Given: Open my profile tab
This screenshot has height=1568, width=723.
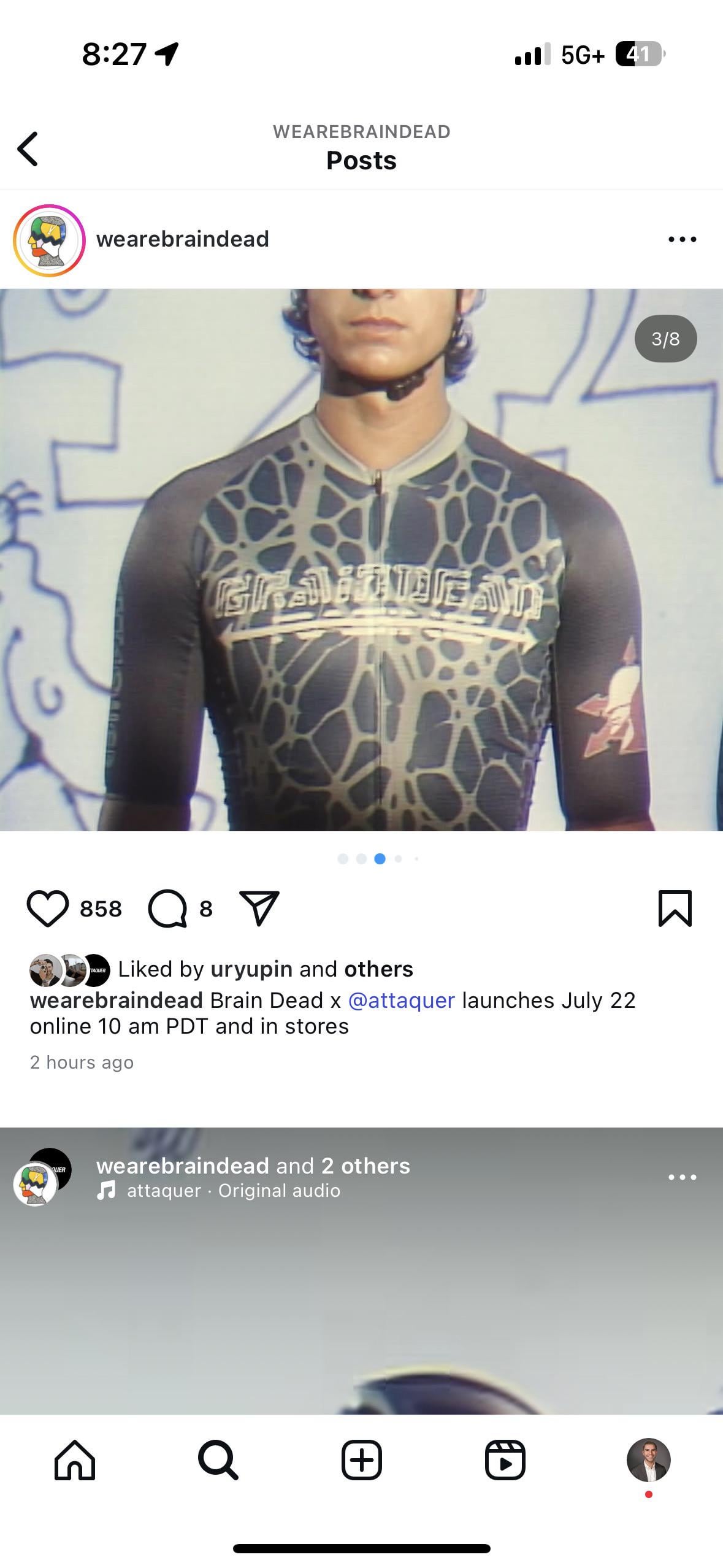Looking at the screenshot, I should coord(648,1461).
